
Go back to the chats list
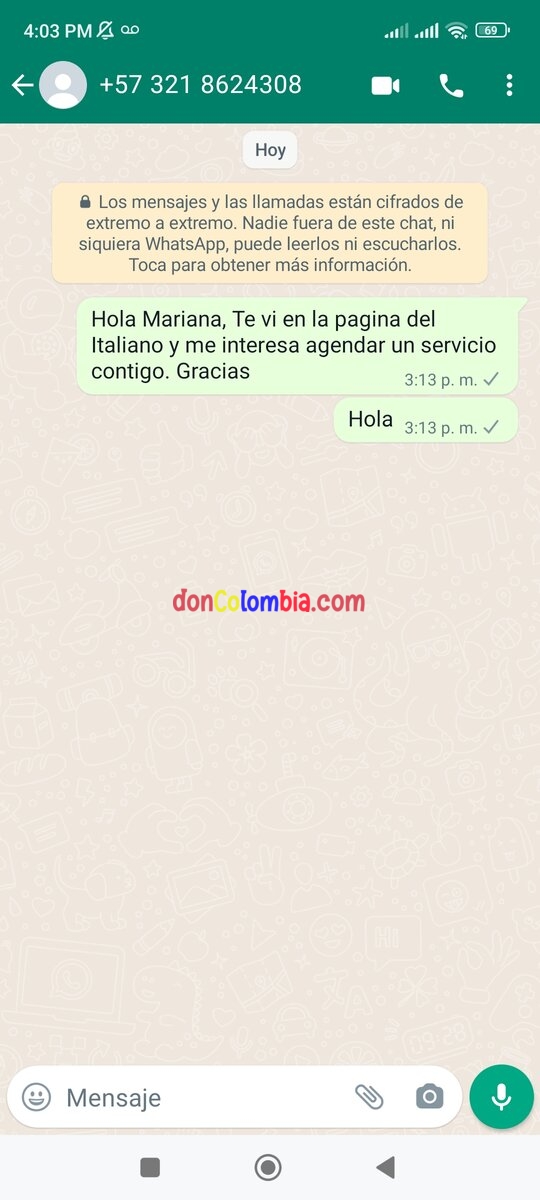click(x=22, y=85)
